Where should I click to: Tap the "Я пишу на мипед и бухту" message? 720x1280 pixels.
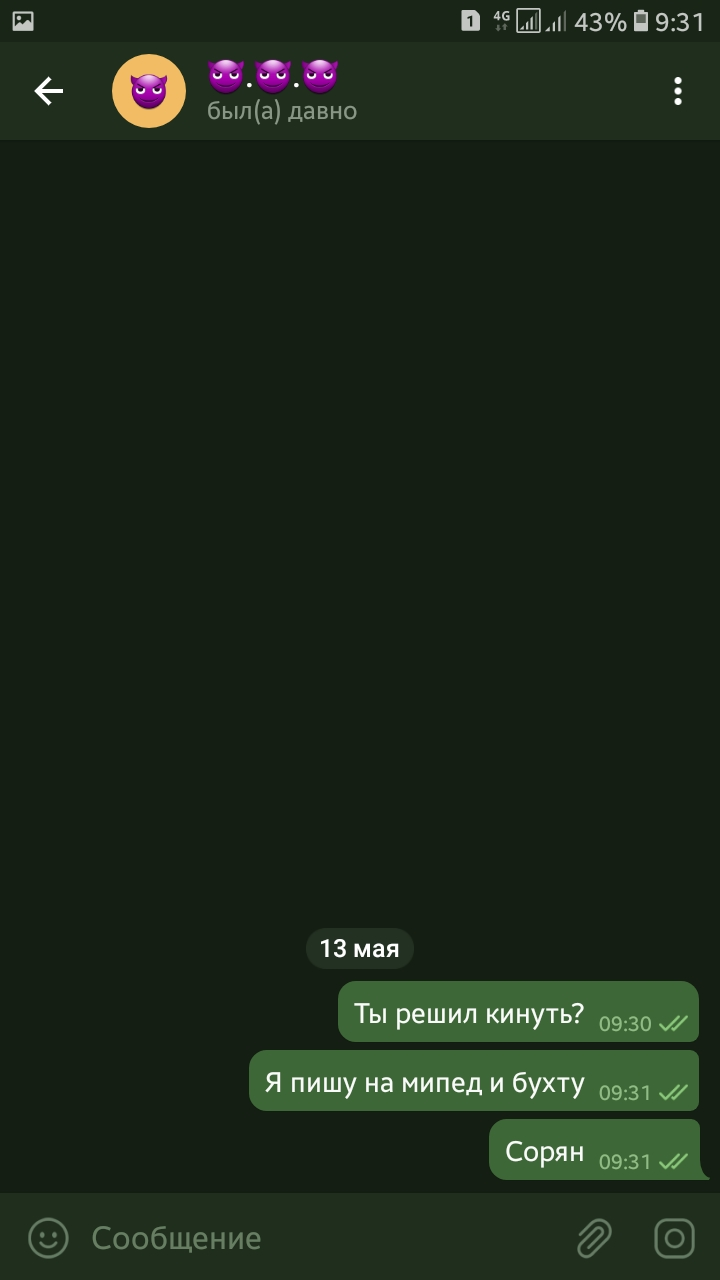click(x=474, y=1081)
